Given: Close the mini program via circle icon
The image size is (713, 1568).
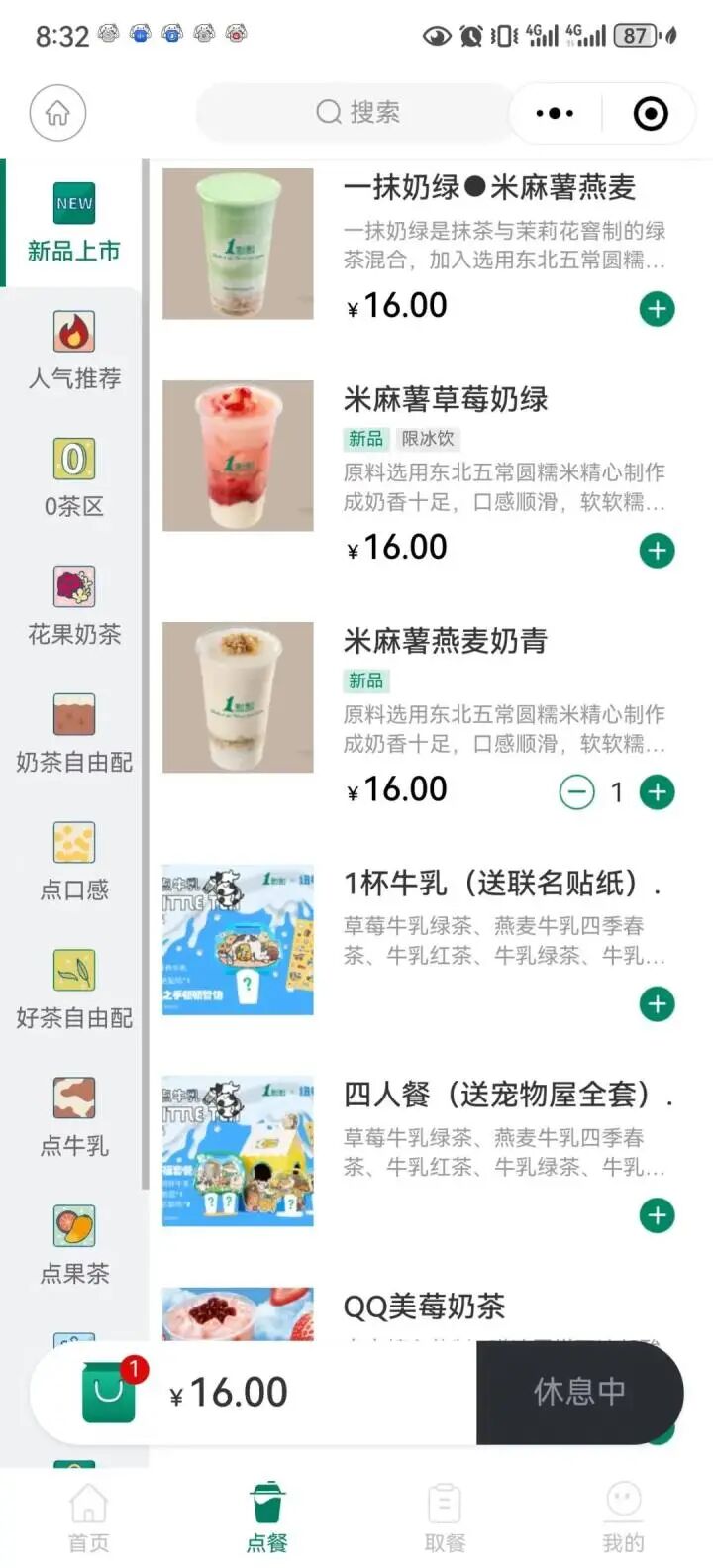Looking at the screenshot, I should (x=651, y=114).
